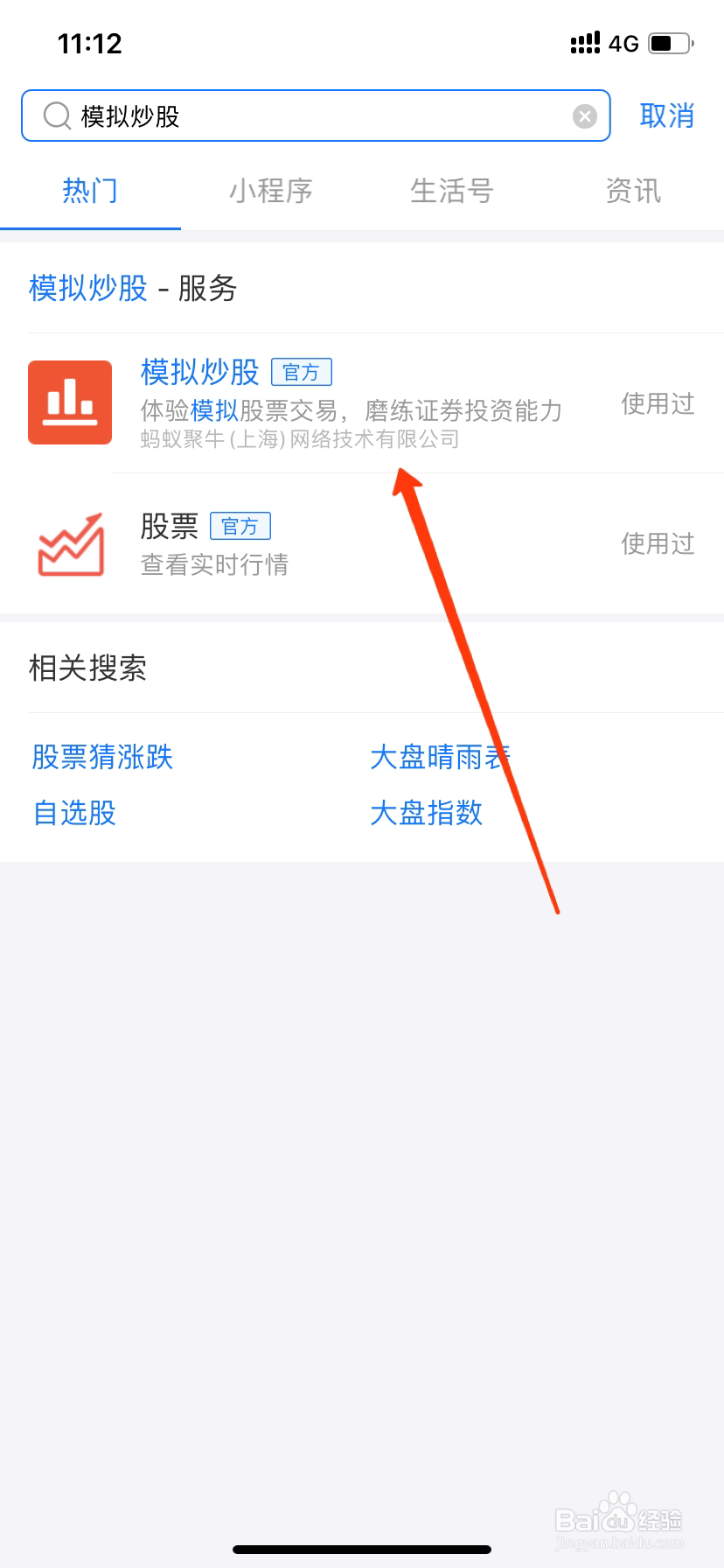
Task: Tap the red bar-chart icon for 模拟炒股
Action: point(70,403)
